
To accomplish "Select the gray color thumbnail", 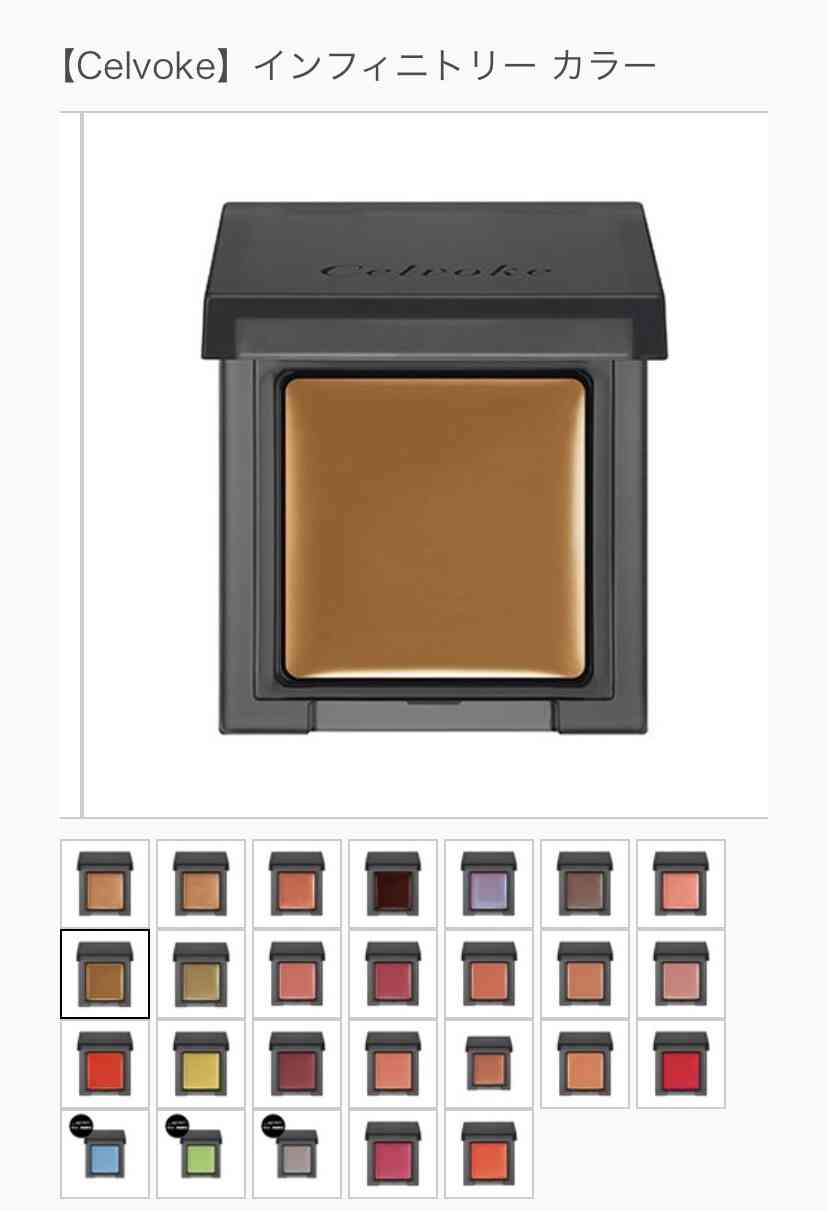I will click(x=297, y=1153).
